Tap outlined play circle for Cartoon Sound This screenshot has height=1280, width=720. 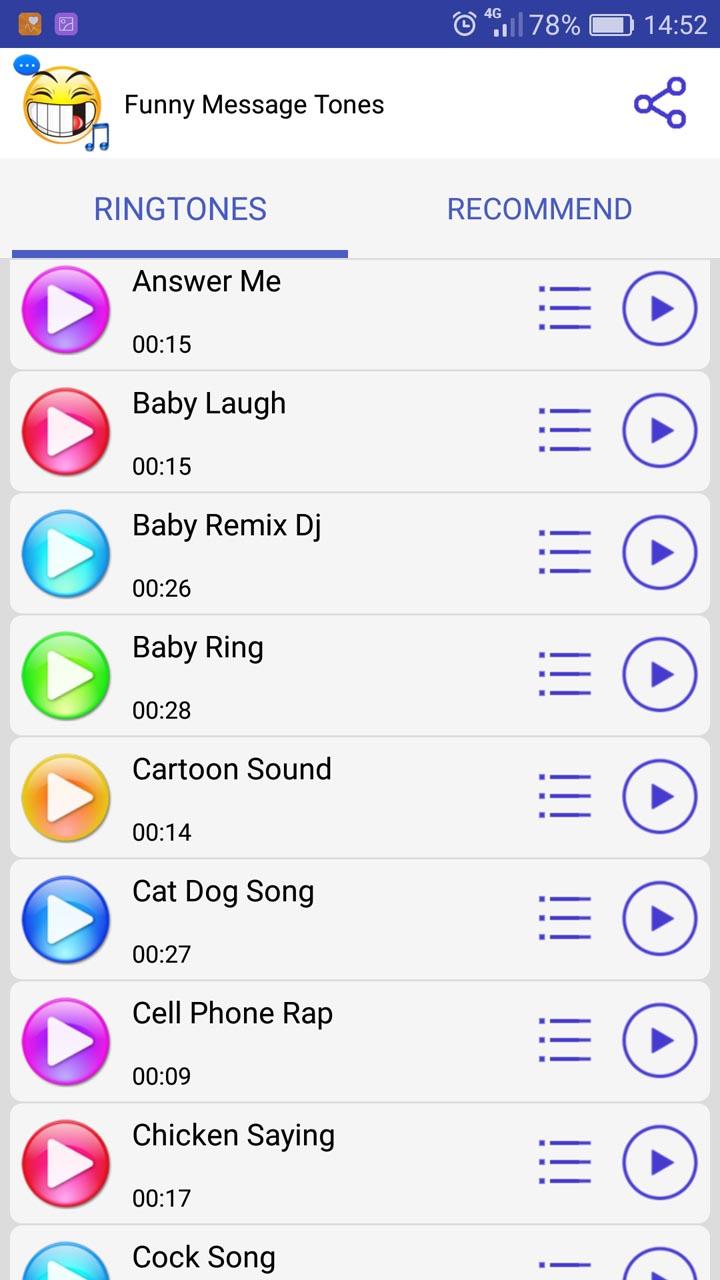(x=660, y=796)
